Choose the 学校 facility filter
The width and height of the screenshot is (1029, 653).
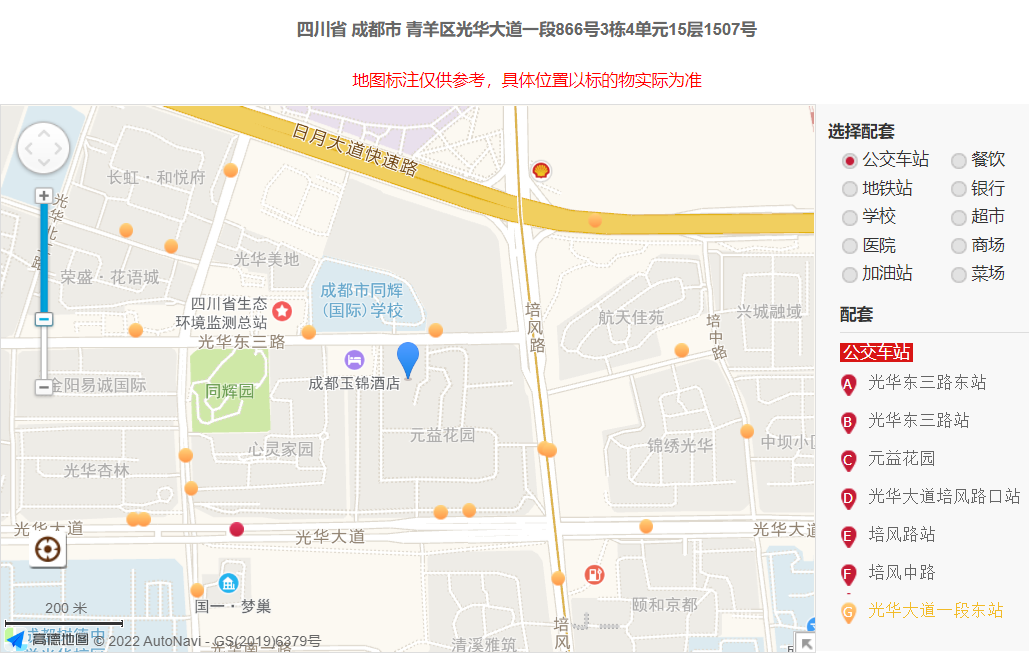click(x=850, y=217)
